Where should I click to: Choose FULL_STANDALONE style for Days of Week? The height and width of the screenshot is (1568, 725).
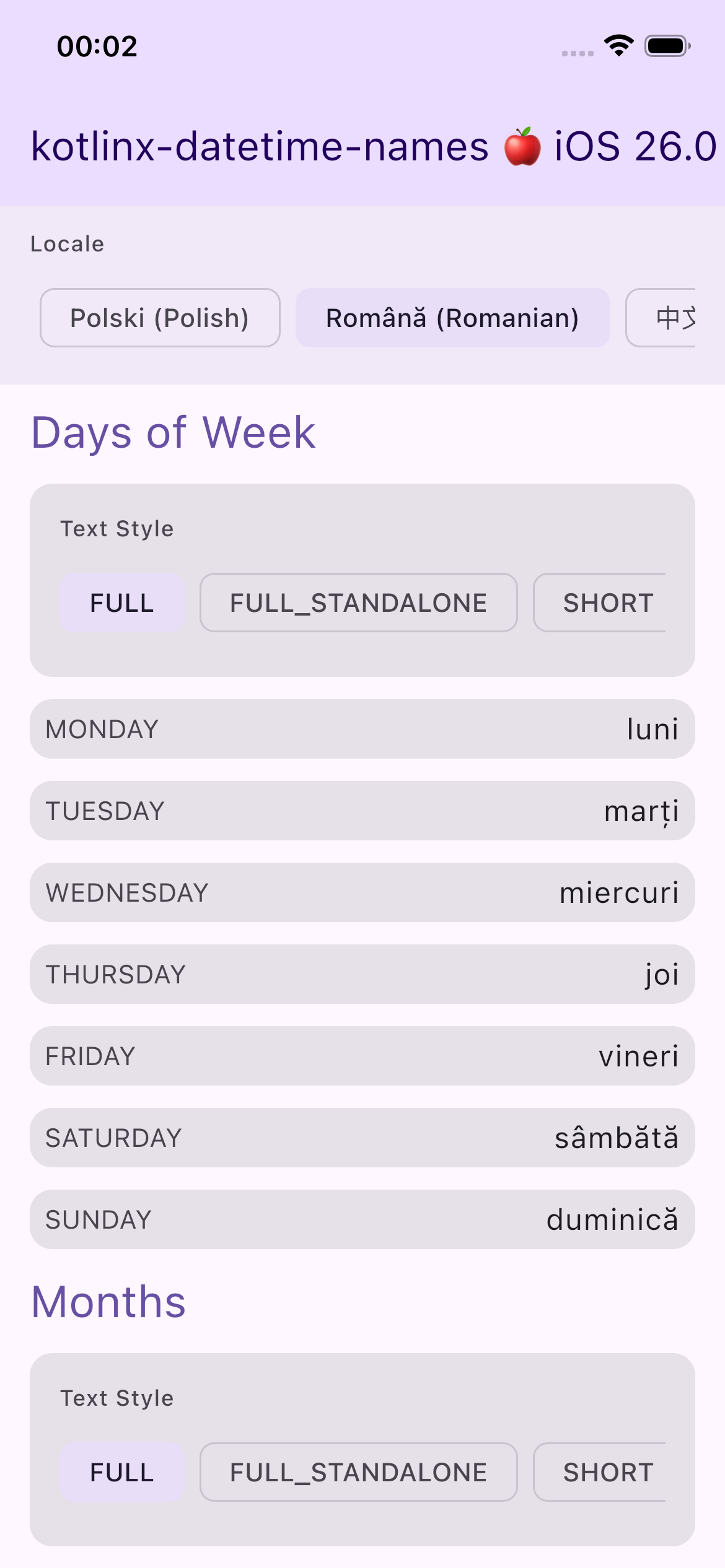click(x=358, y=602)
